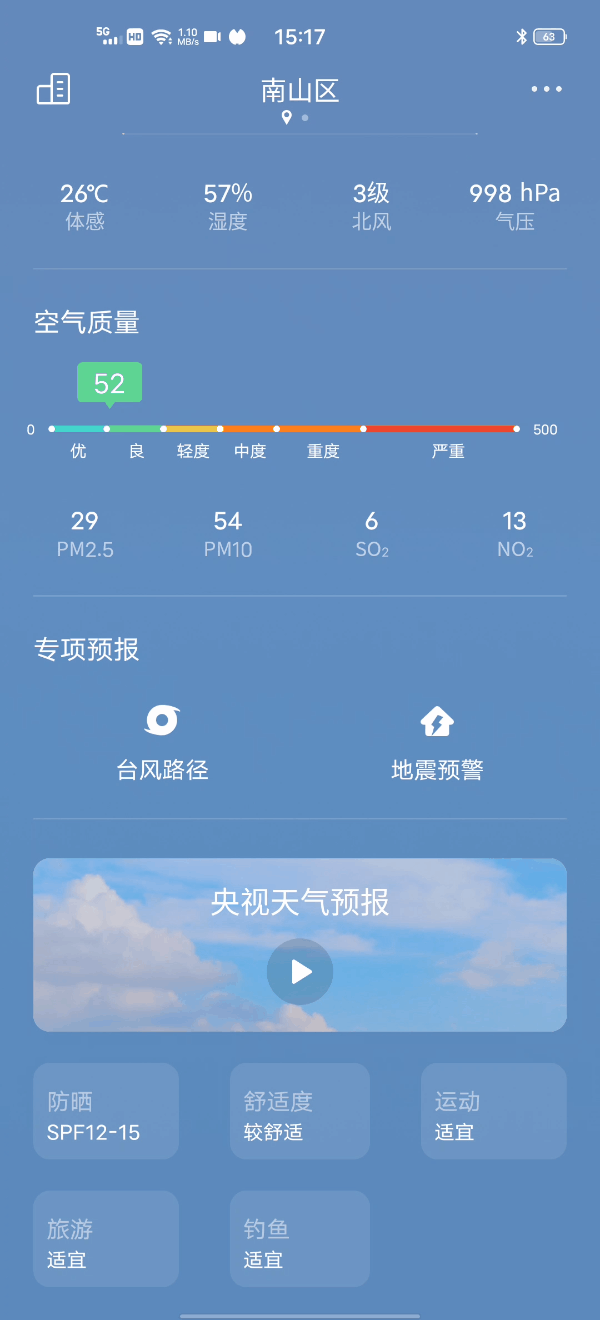This screenshot has height=1320, width=600.
Task: Open 地震预警 earthquake warning
Action: coord(437,743)
